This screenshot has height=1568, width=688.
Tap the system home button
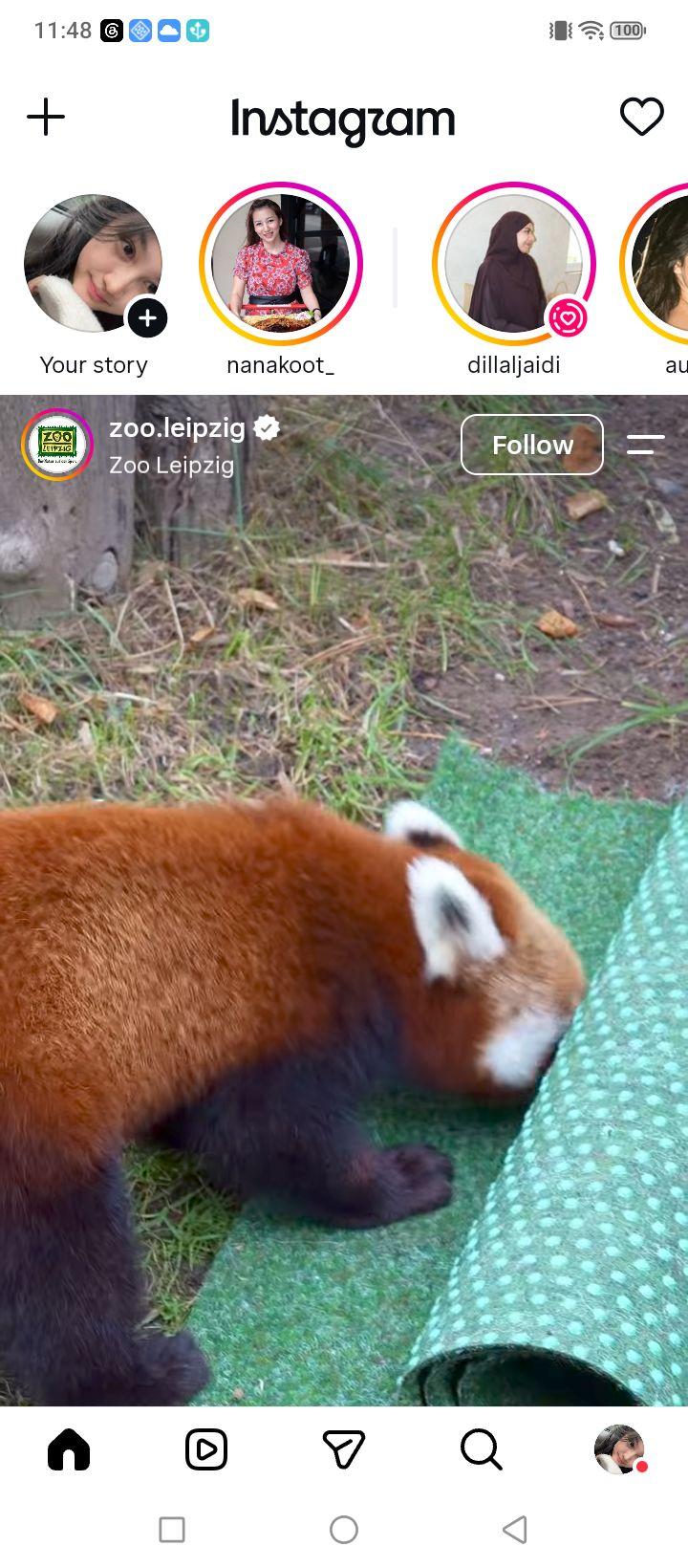[344, 1530]
